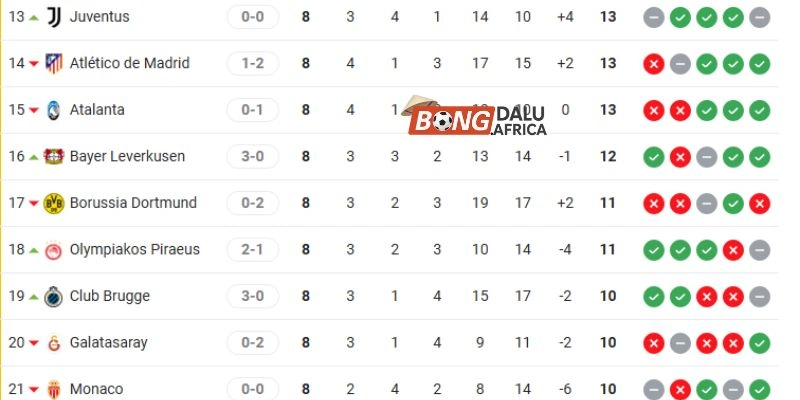
Task: Open Galatasaray team details
Action: point(108,342)
